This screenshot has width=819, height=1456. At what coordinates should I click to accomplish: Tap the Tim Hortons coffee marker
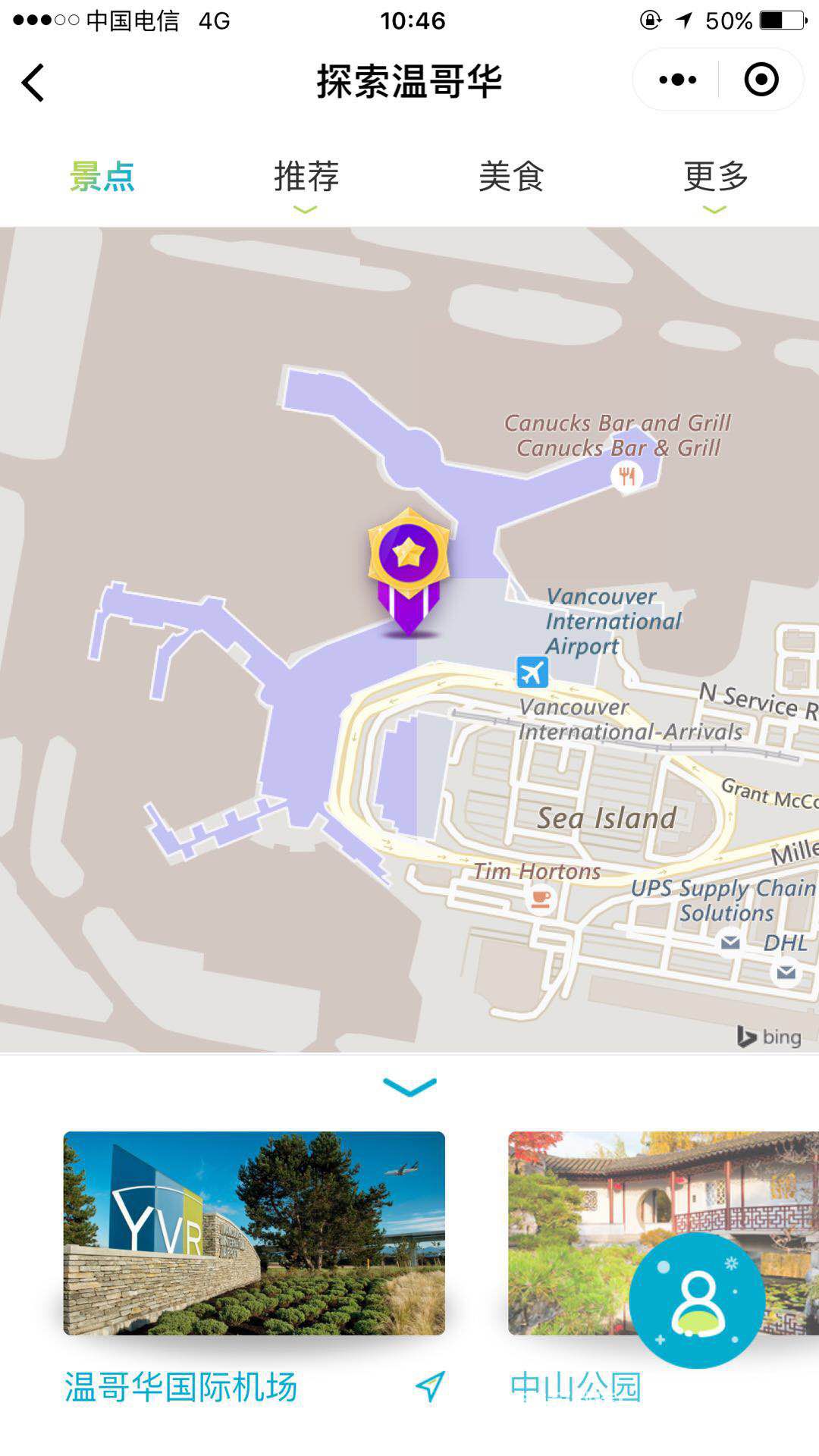pos(540,899)
